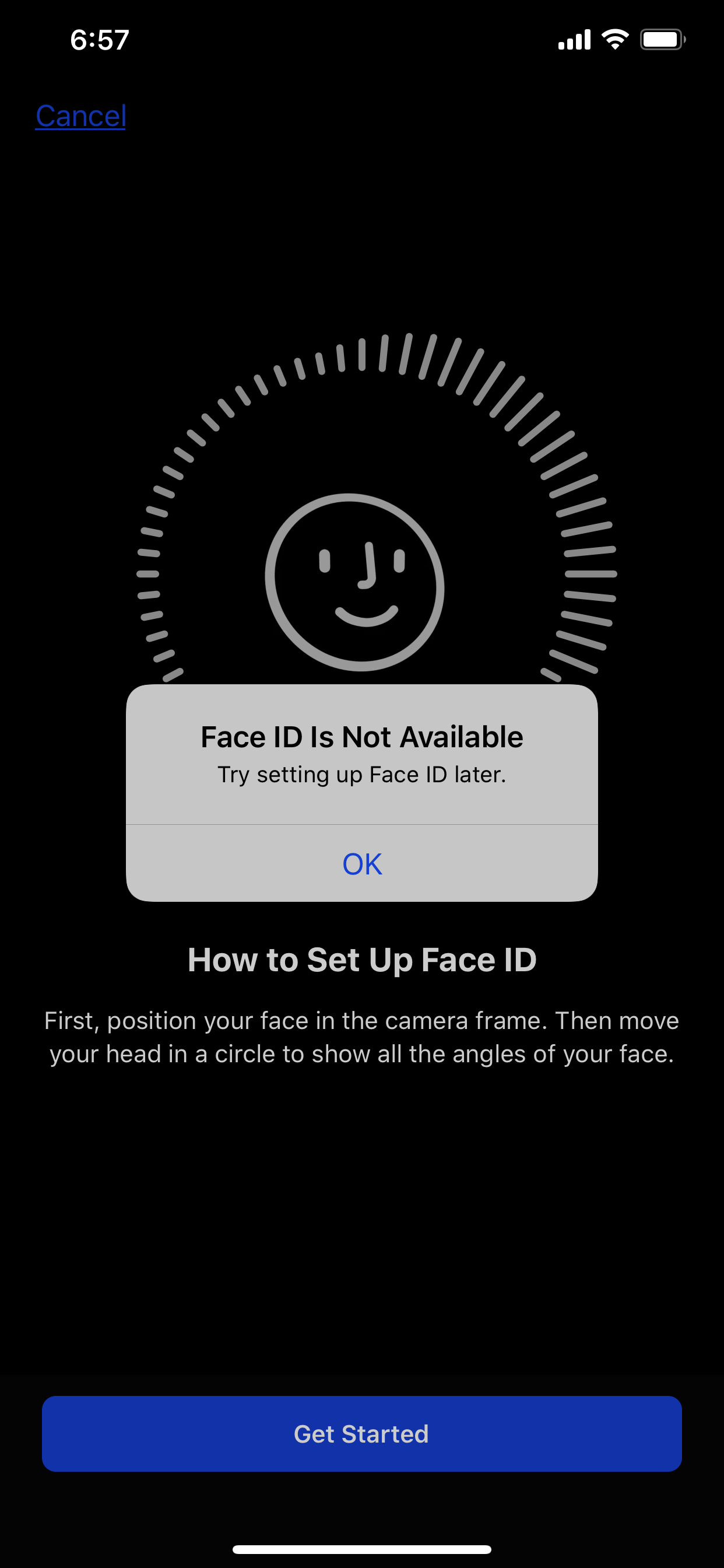The width and height of the screenshot is (724, 1568).
Task: Tap the alert title Face ID Is Not Available
Action: 361,736
